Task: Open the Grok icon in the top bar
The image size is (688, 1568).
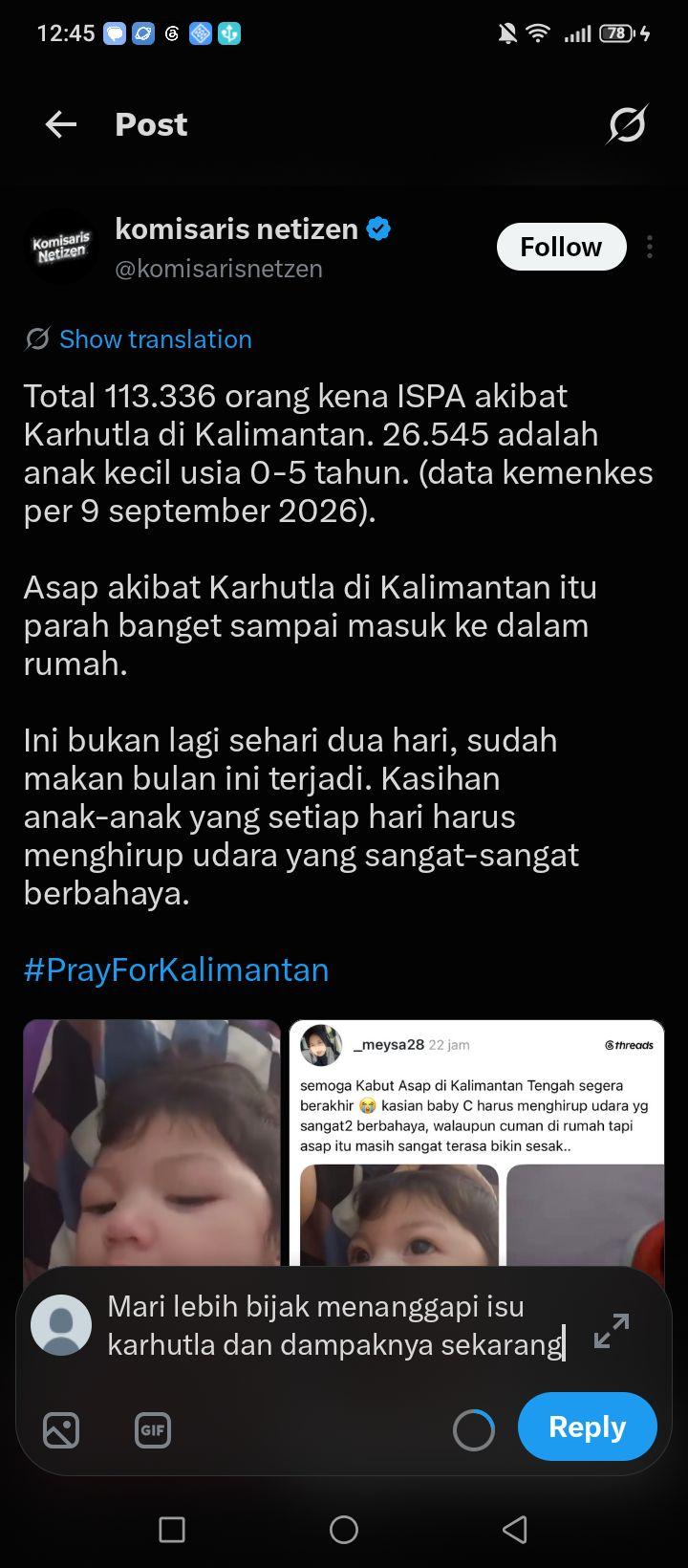Action: coord(627,124)
